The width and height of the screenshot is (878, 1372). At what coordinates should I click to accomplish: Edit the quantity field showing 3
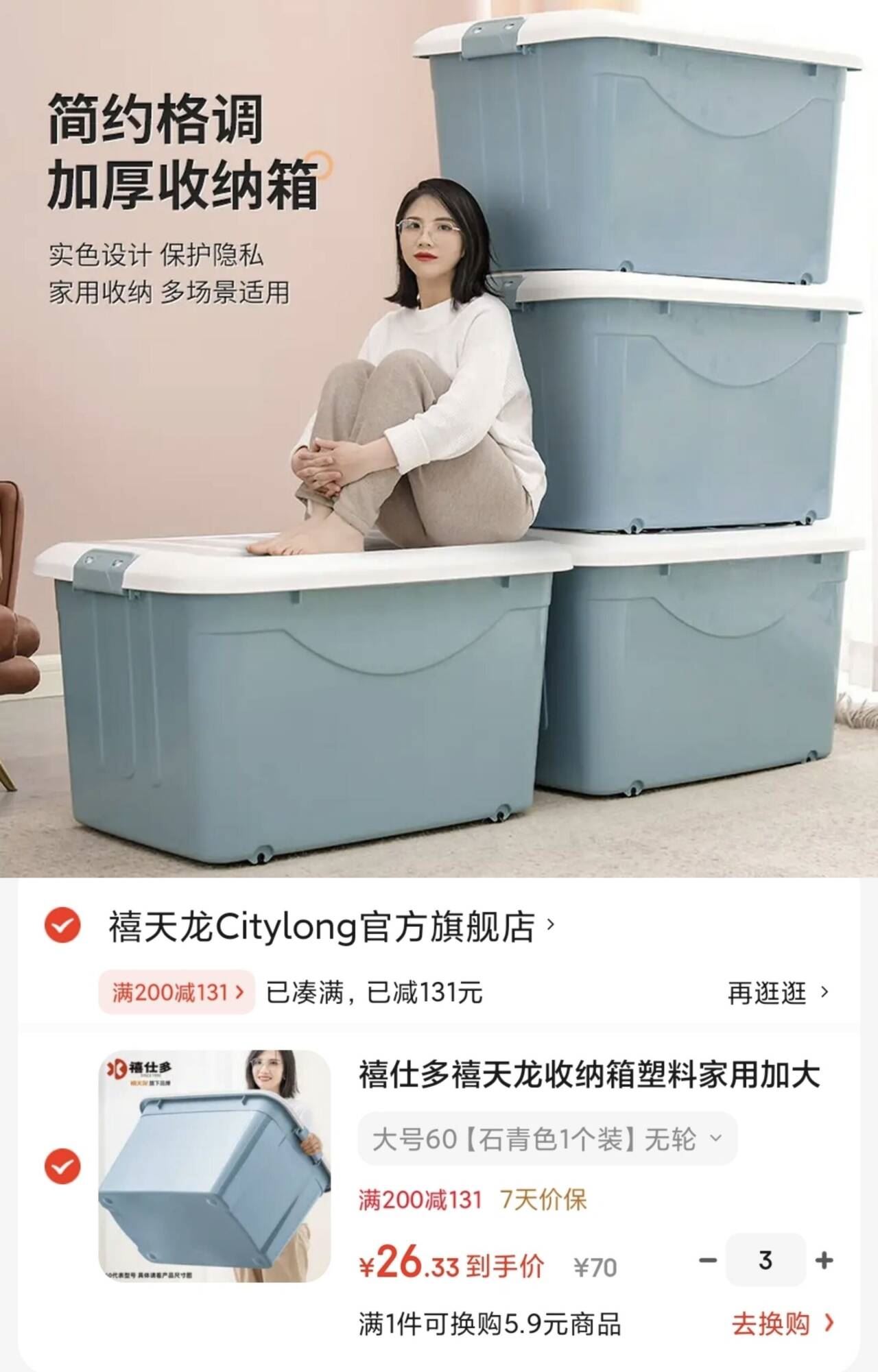(x=766, y=1260)
